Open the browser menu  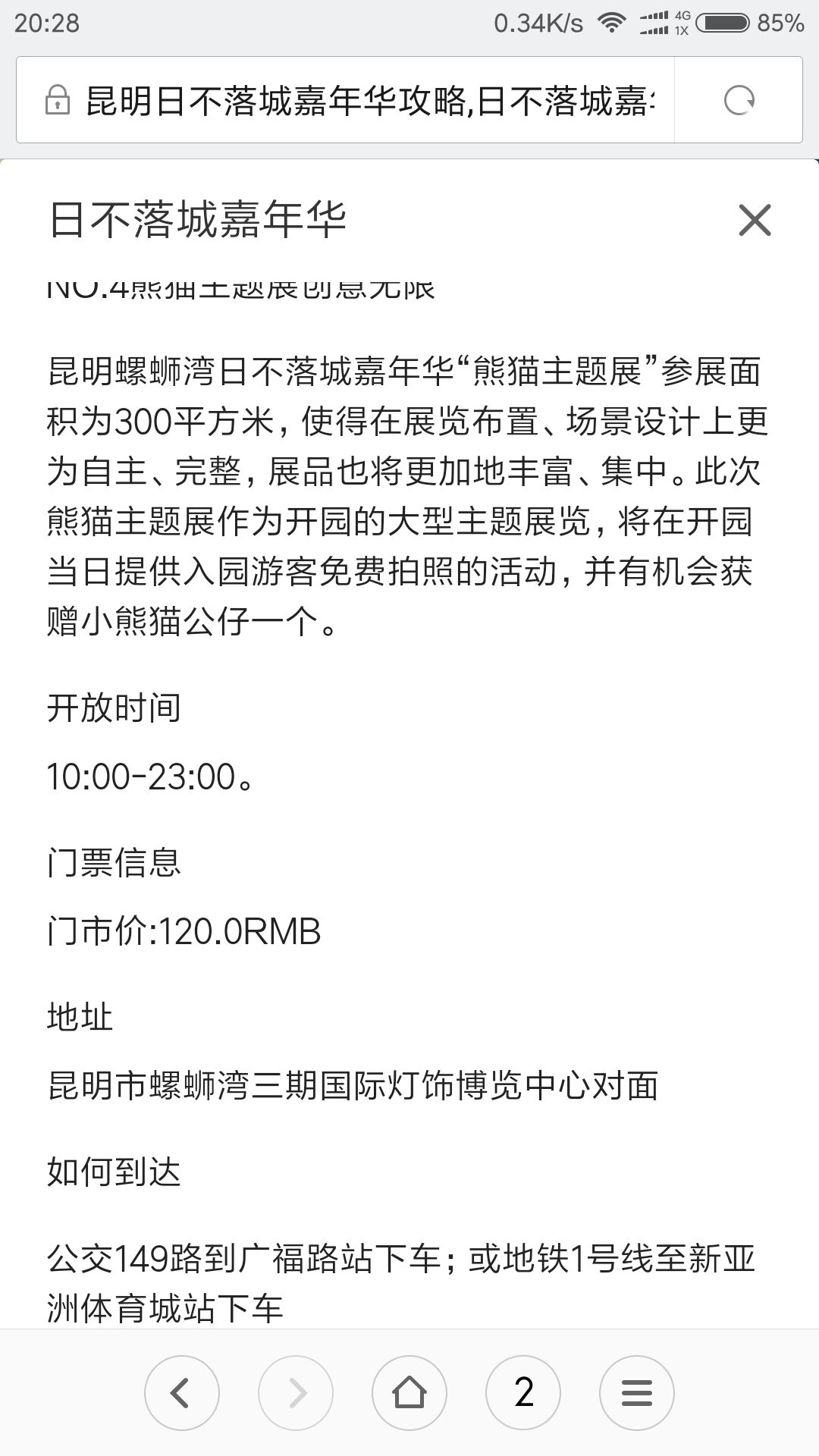(x=637, y=1393)
